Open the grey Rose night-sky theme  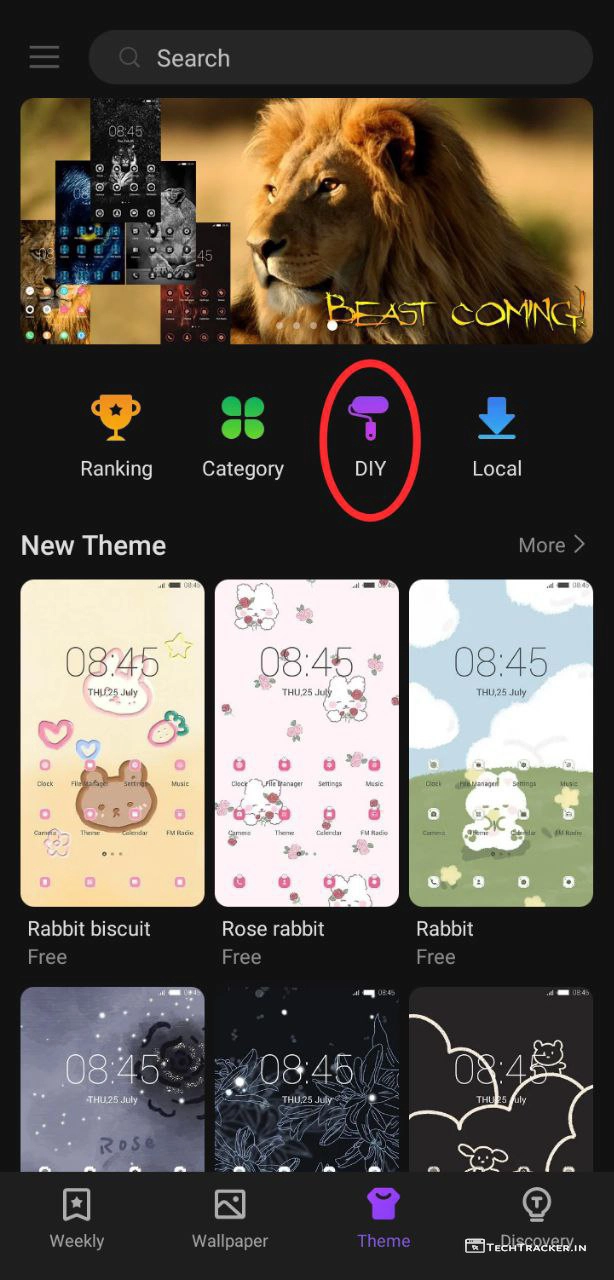pos(112,1078)
